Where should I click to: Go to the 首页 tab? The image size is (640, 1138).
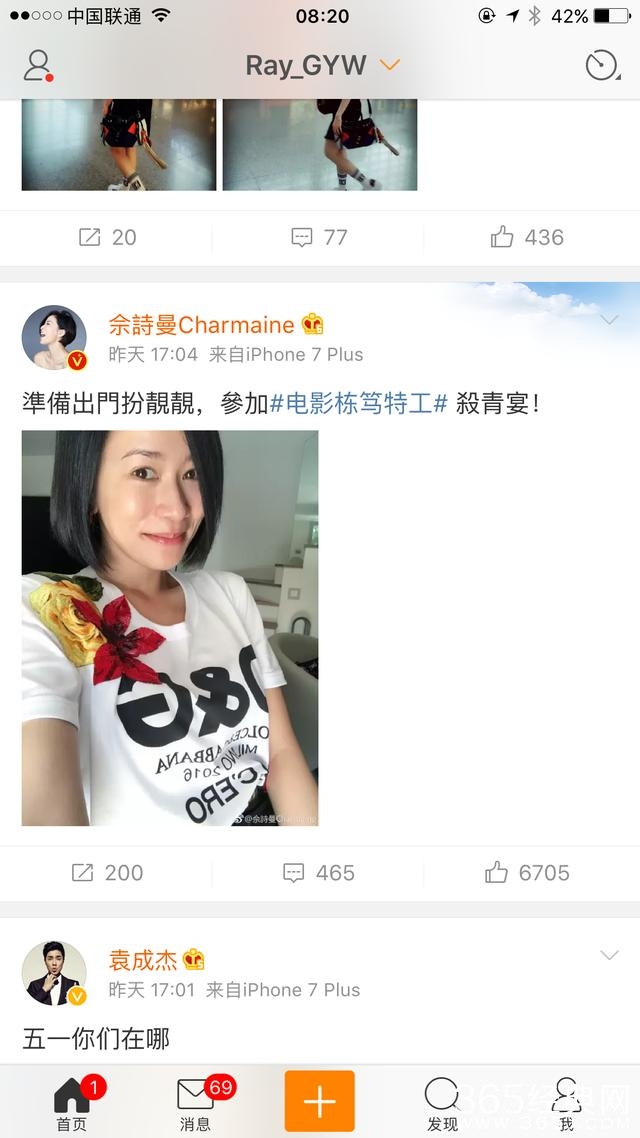[71, 1102]
